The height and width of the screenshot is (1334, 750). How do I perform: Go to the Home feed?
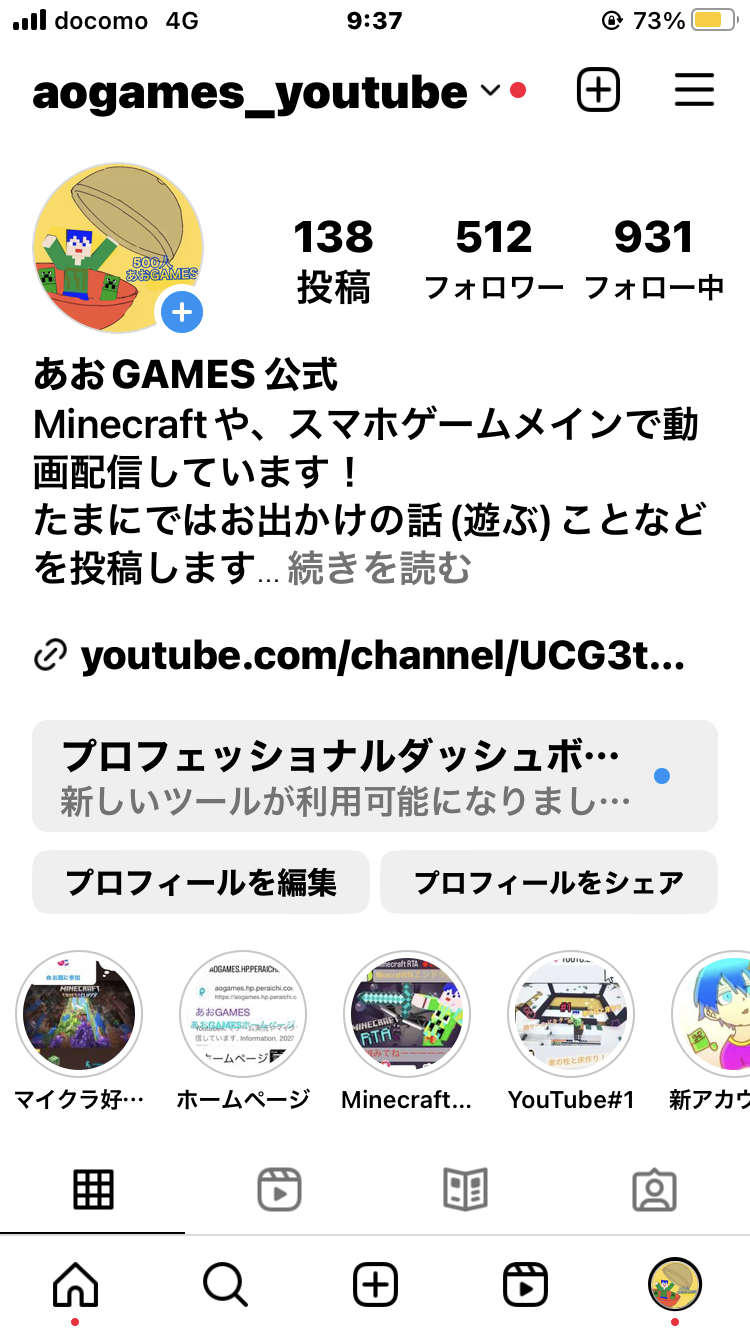[76, 1284]
